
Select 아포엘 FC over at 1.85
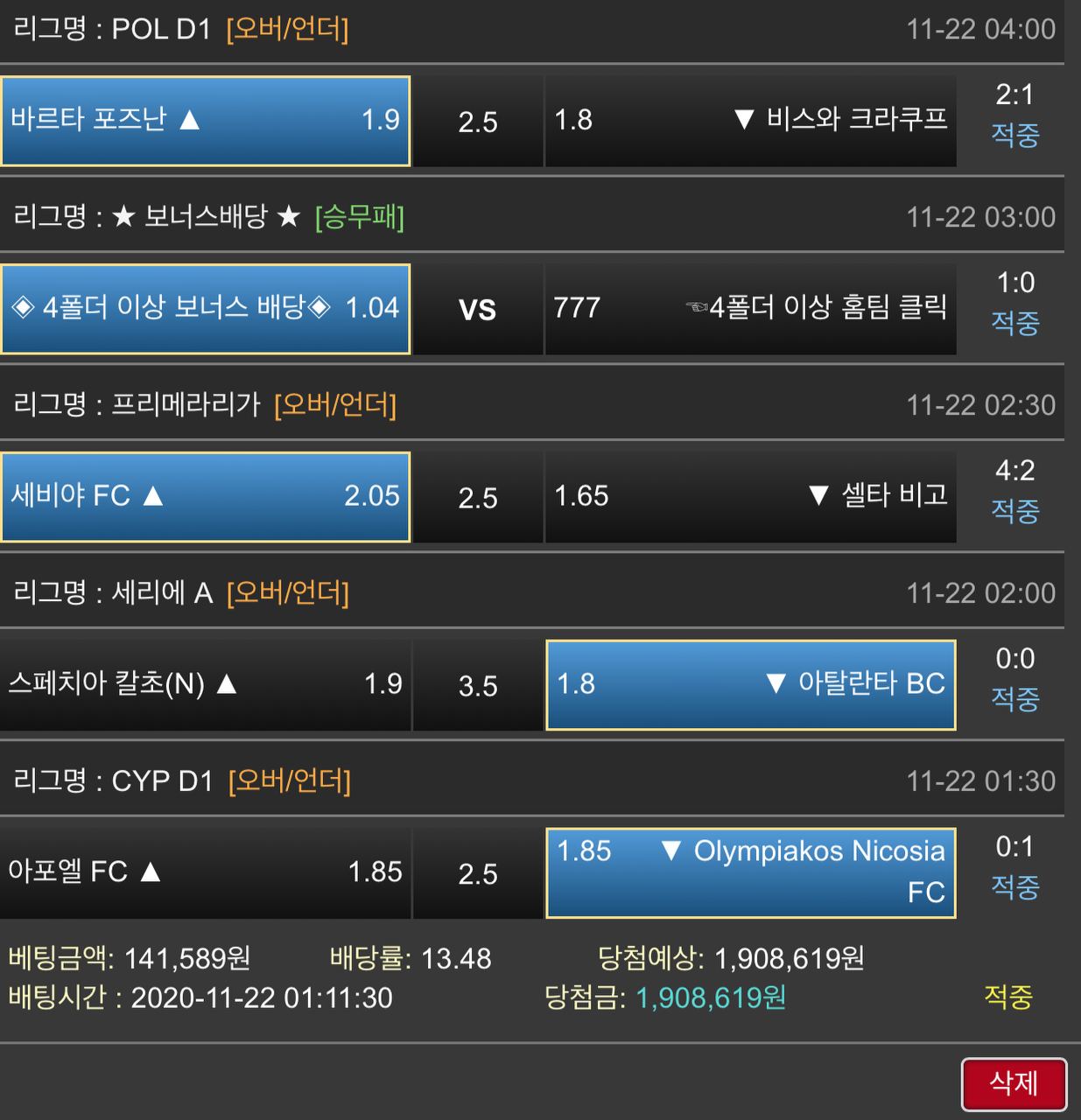[x=206, y=873]
